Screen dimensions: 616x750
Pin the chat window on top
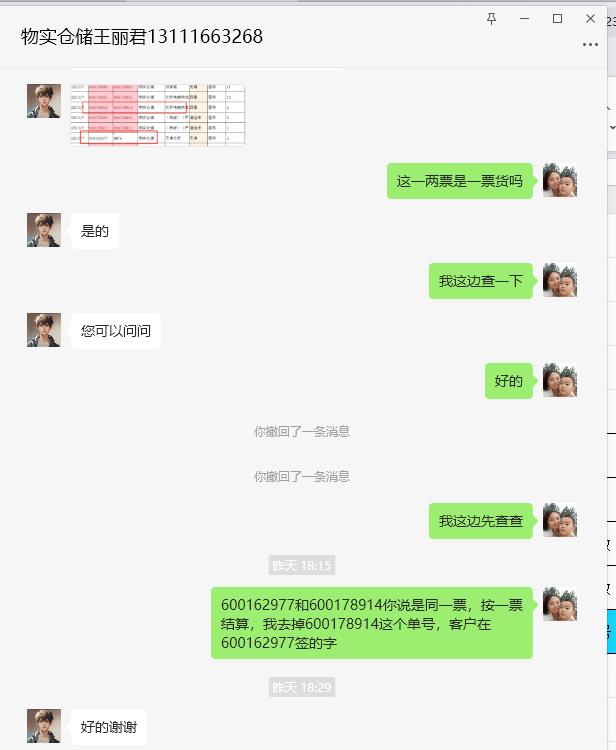click(x=491, y=19)
